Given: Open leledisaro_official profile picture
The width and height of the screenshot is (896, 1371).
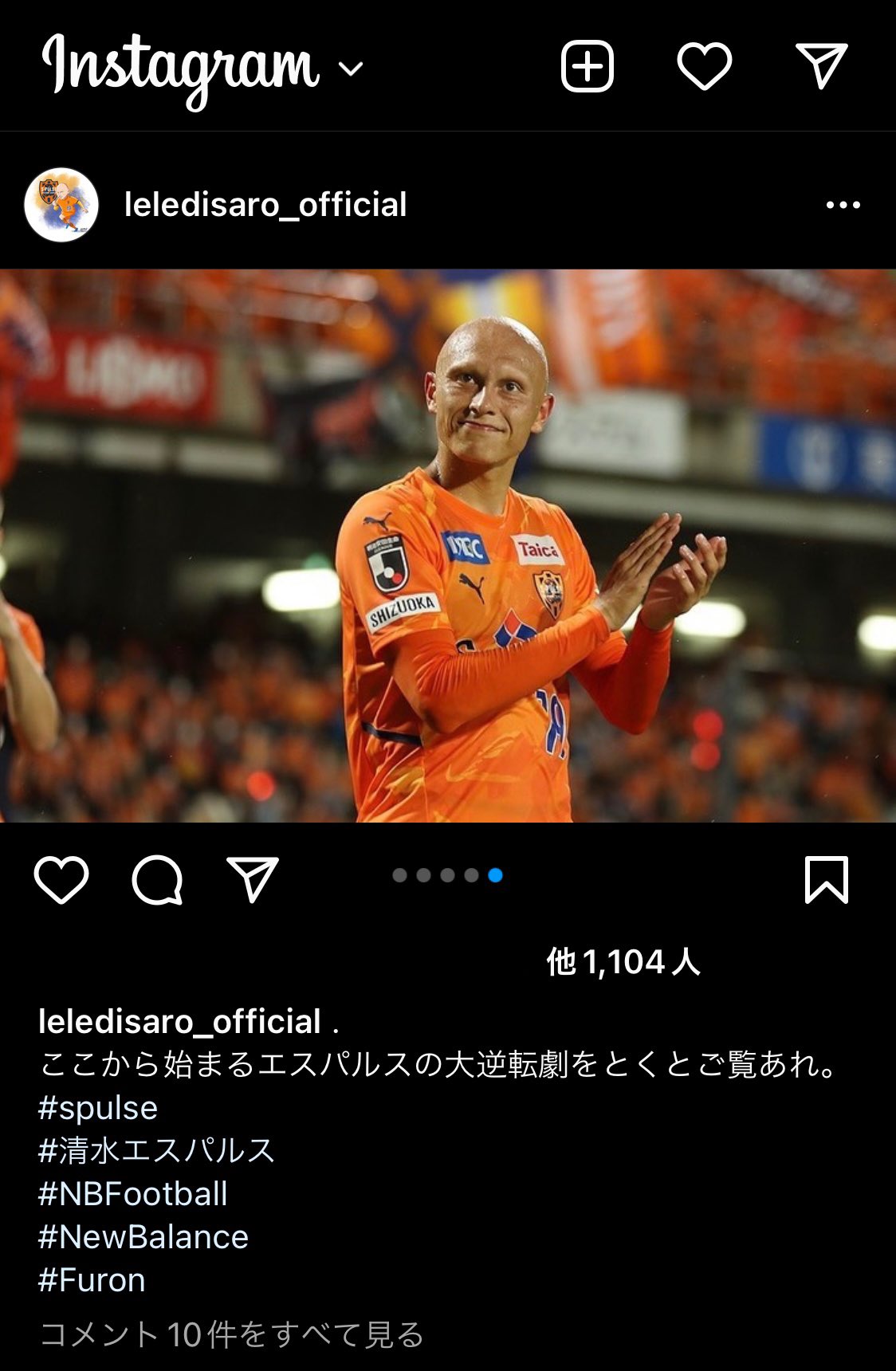Looking at the screenshot, I should (x=61, y=205).
